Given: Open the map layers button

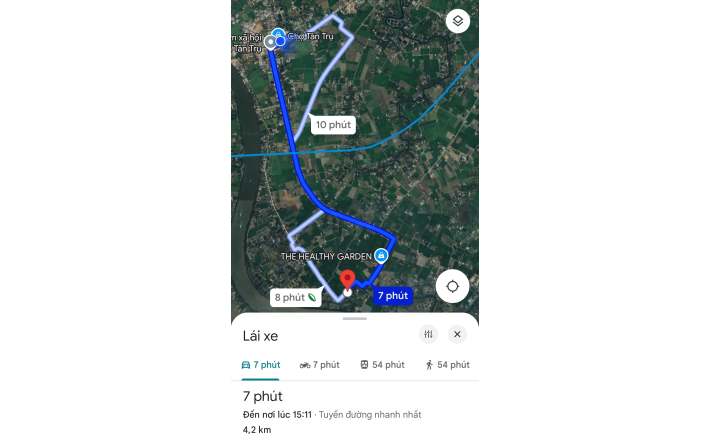Looking at the screenshot, I should pyautogui.click(x=457, y=21).
